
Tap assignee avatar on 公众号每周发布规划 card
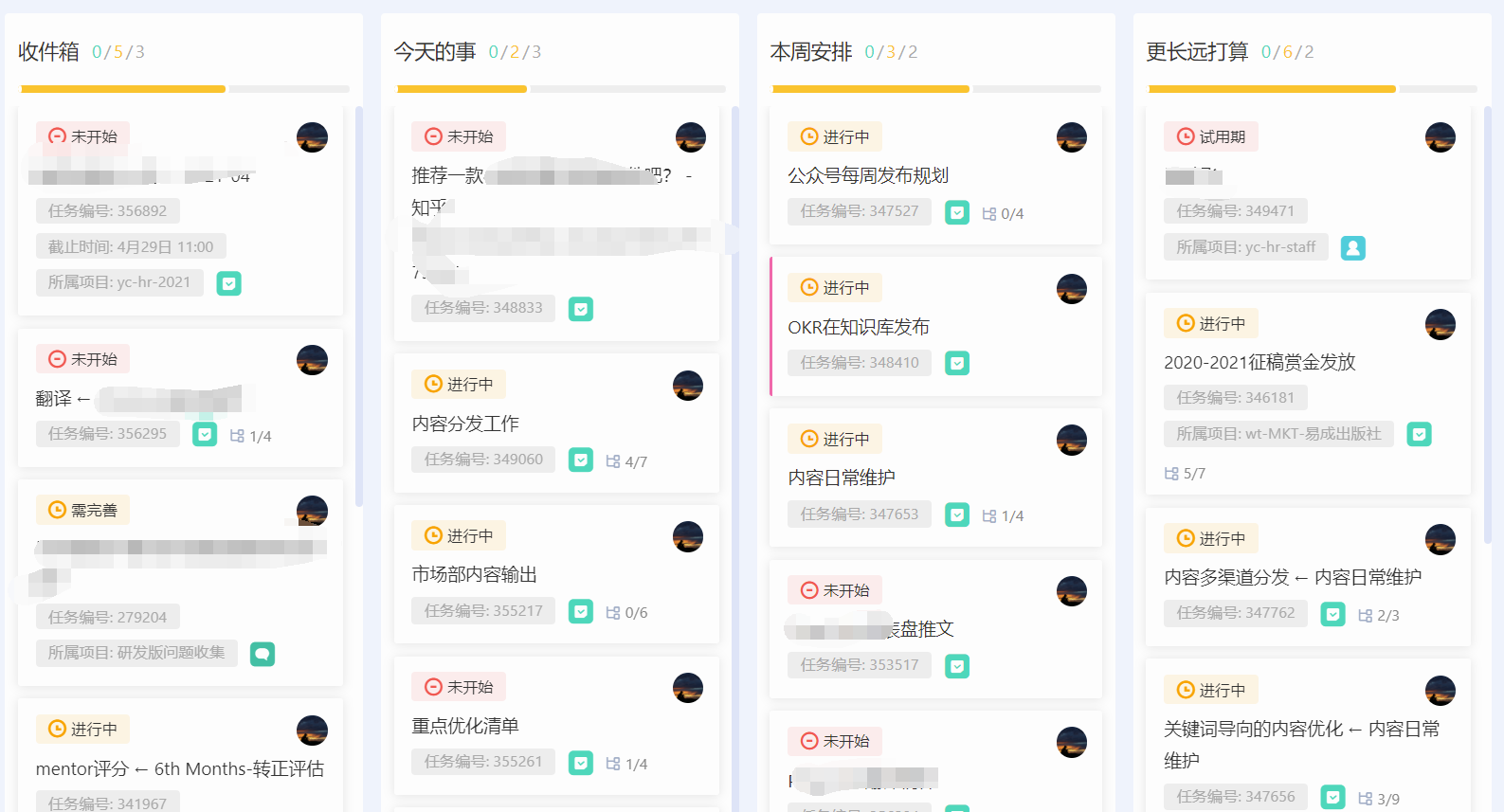point(1072,137)
